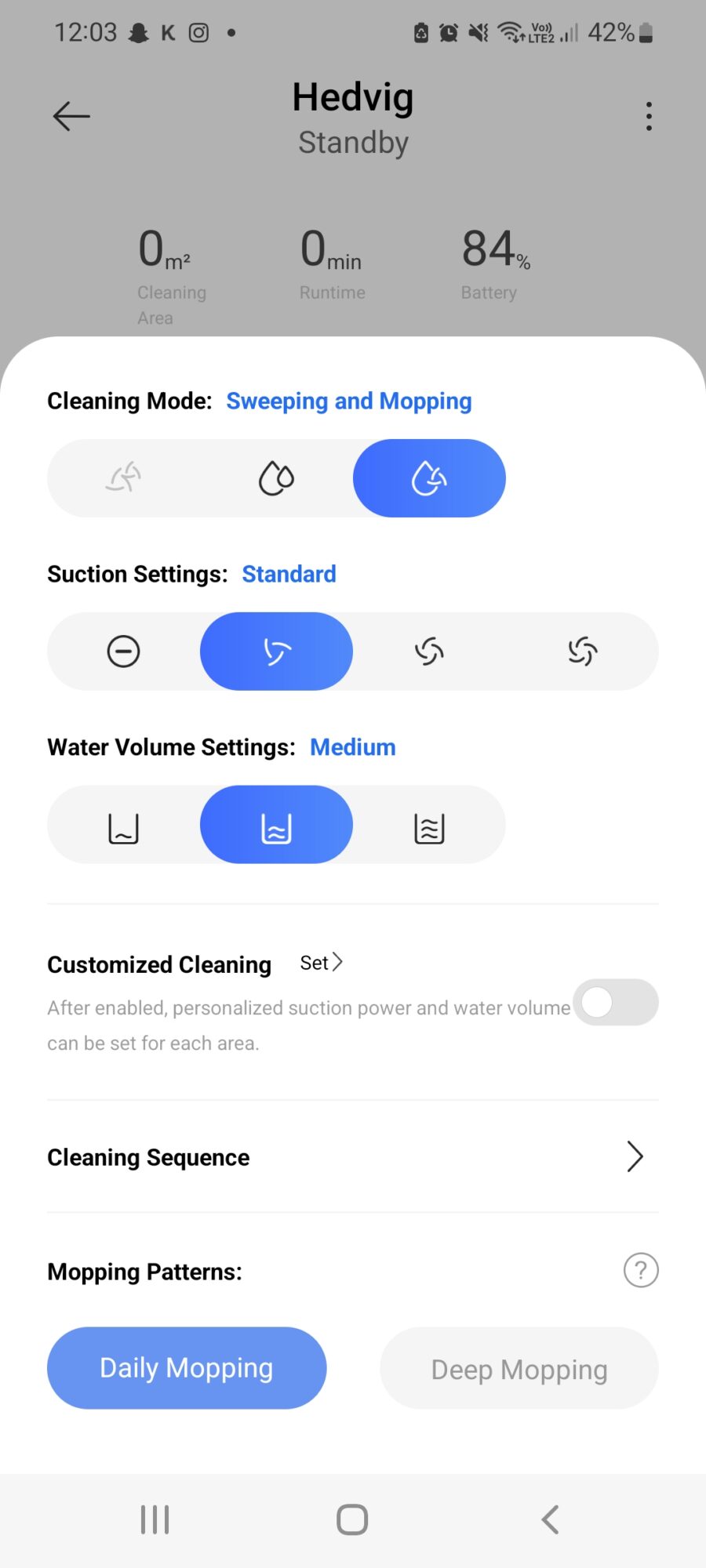Open the three-dot overflow menu

tap(648, 116)
